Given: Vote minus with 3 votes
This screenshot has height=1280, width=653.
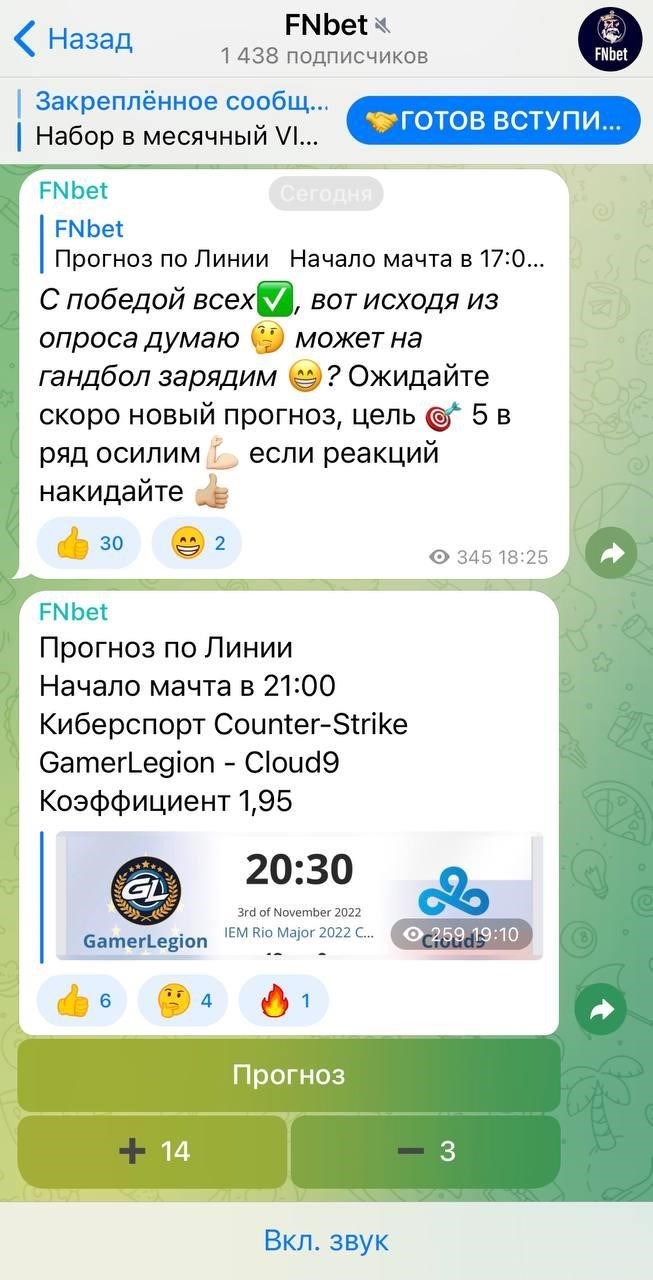Looking at the screenshot, I should (x=425, y=1151).
